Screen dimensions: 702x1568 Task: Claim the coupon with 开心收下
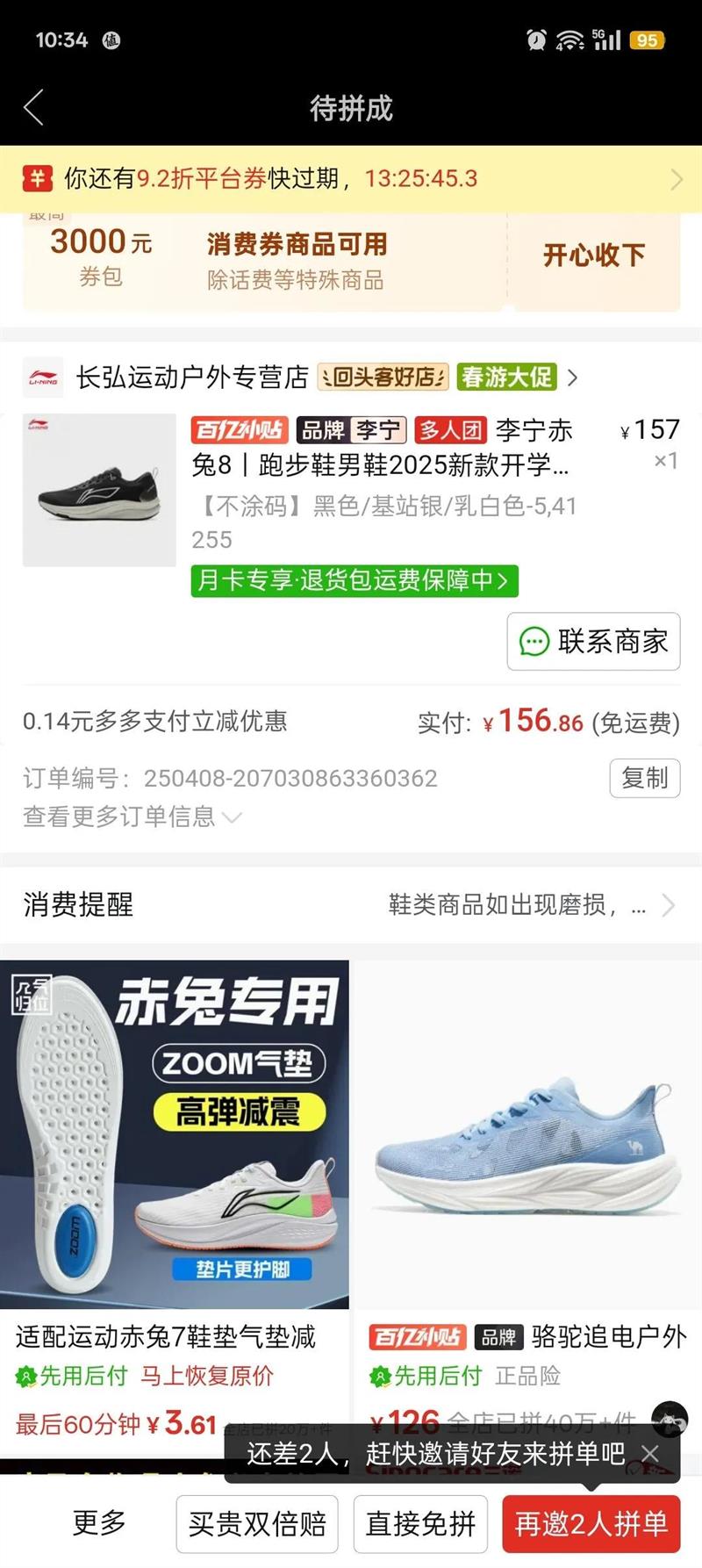tap(594, 255)
